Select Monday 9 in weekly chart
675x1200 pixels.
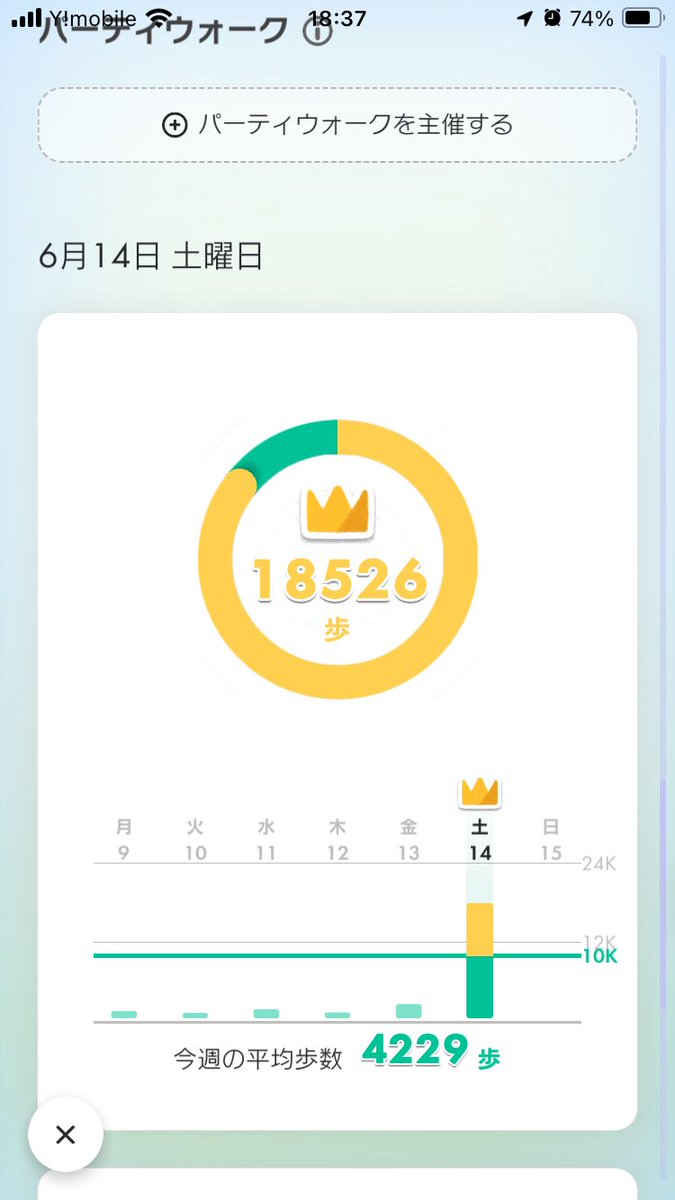coord(124,840)
